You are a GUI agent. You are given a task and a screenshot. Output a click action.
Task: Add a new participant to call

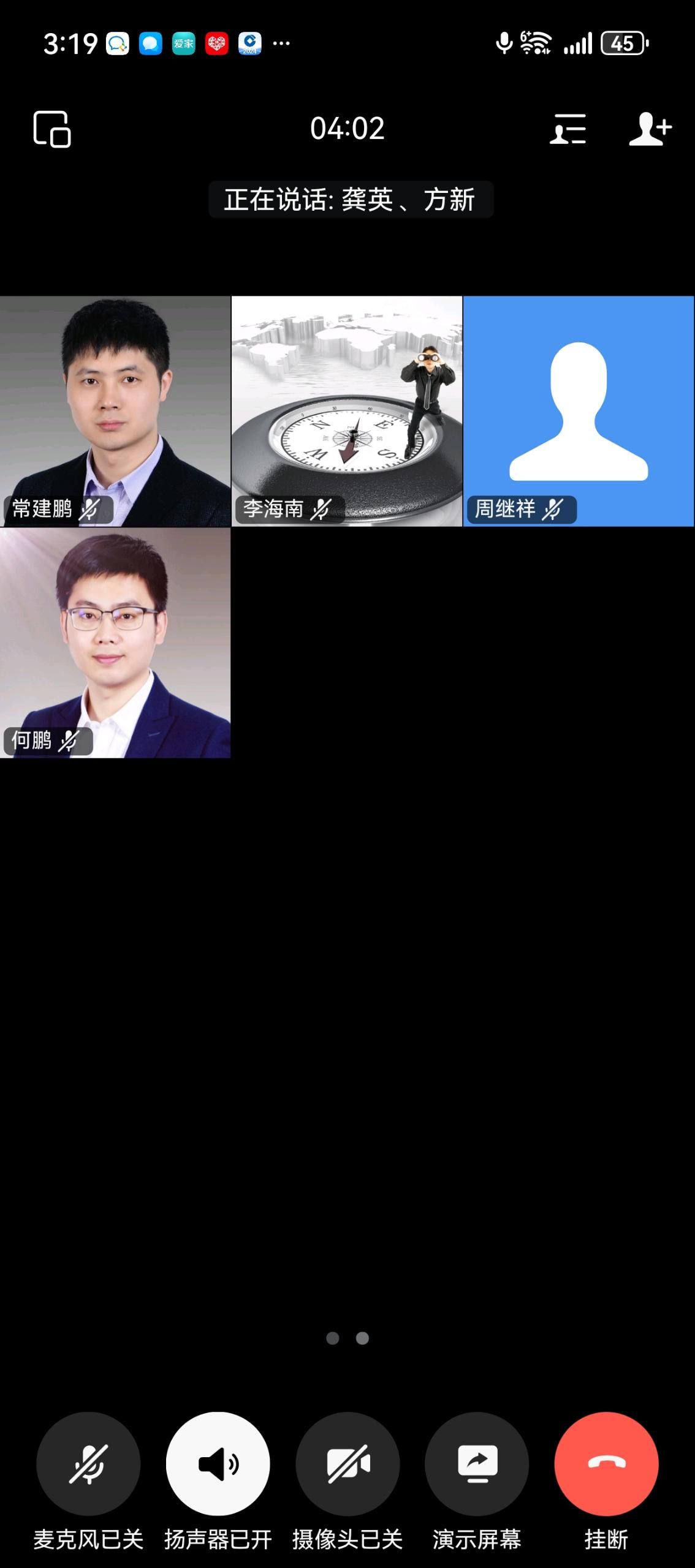pos(650,129)
